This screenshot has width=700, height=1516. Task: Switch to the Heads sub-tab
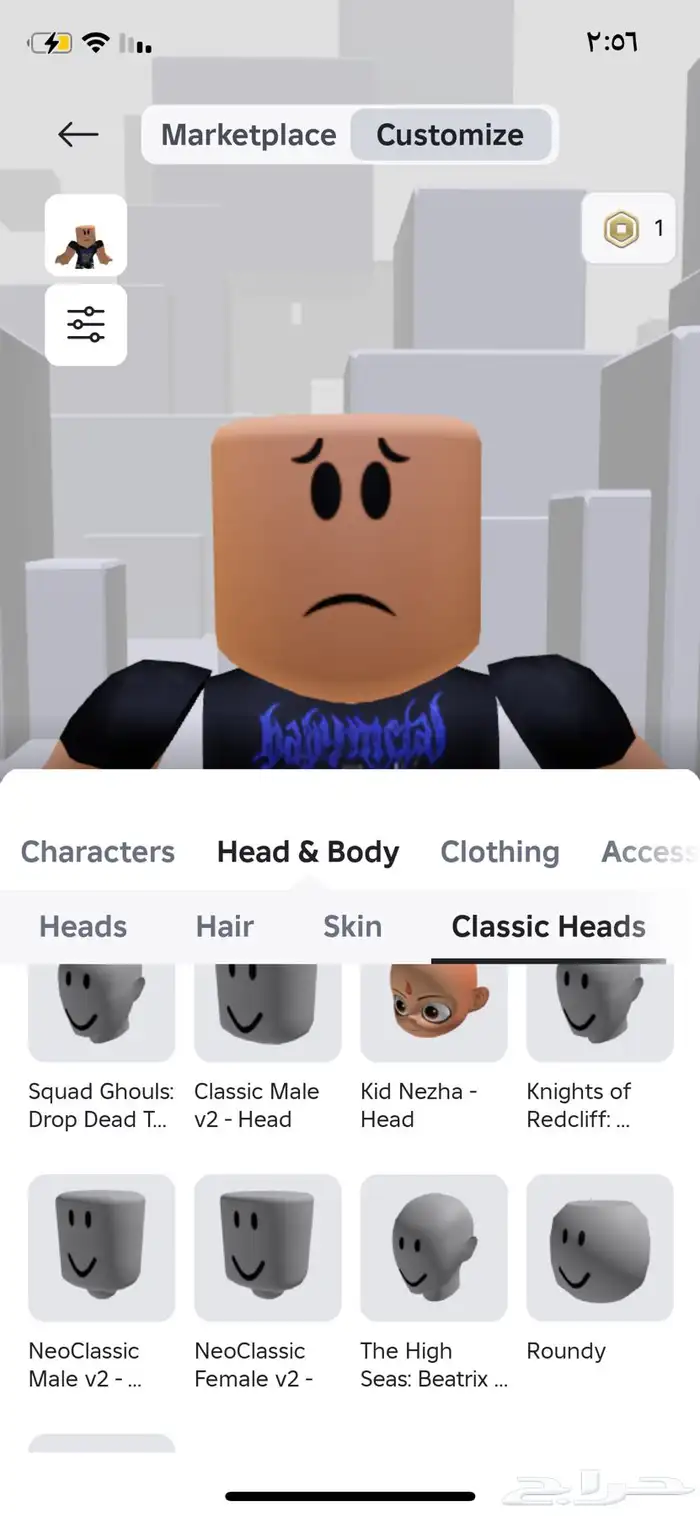[x=83, y=927]
